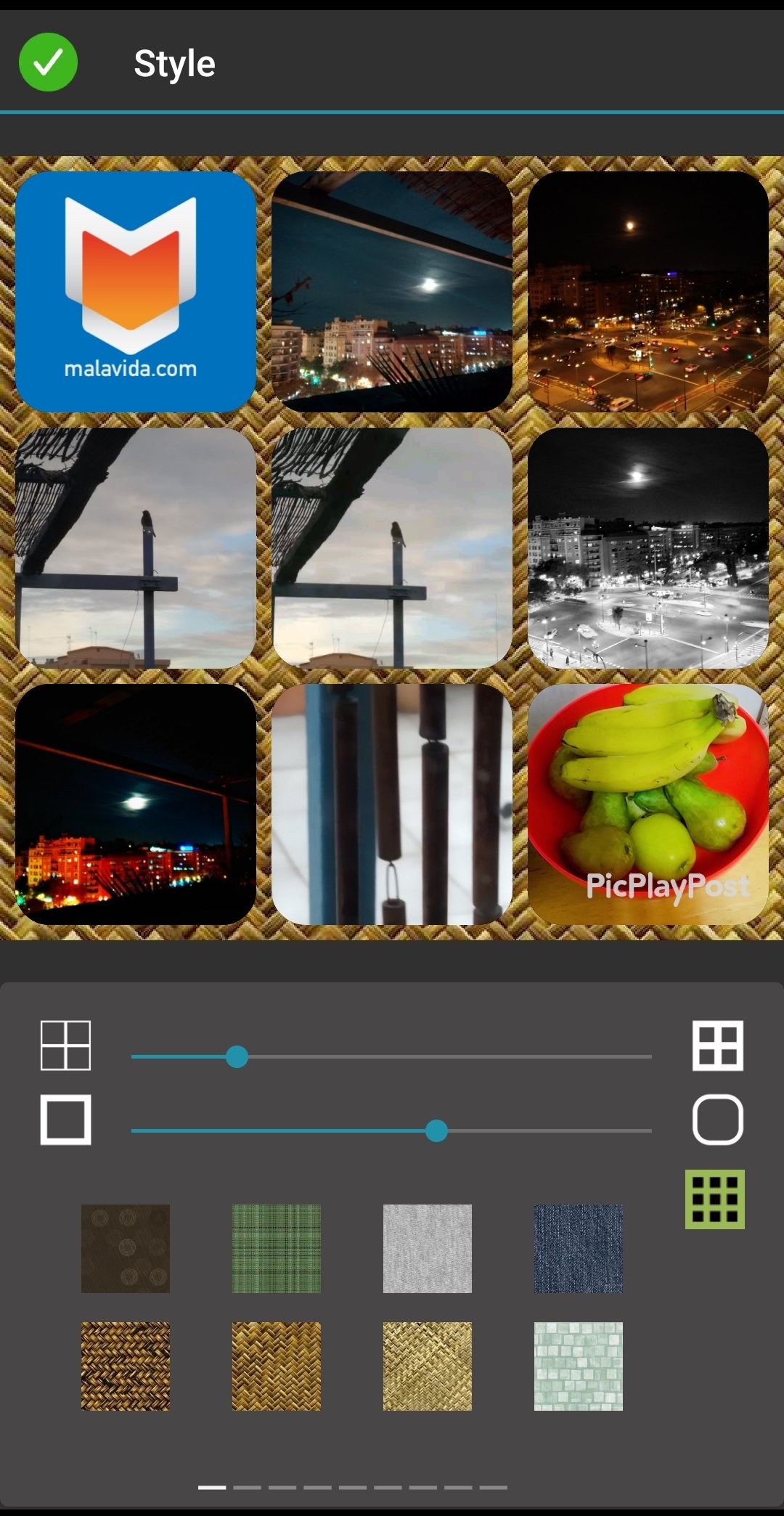784x1516 pixels.
Task: Choose the dark woven wicker texture
Action: [126, 1366]
